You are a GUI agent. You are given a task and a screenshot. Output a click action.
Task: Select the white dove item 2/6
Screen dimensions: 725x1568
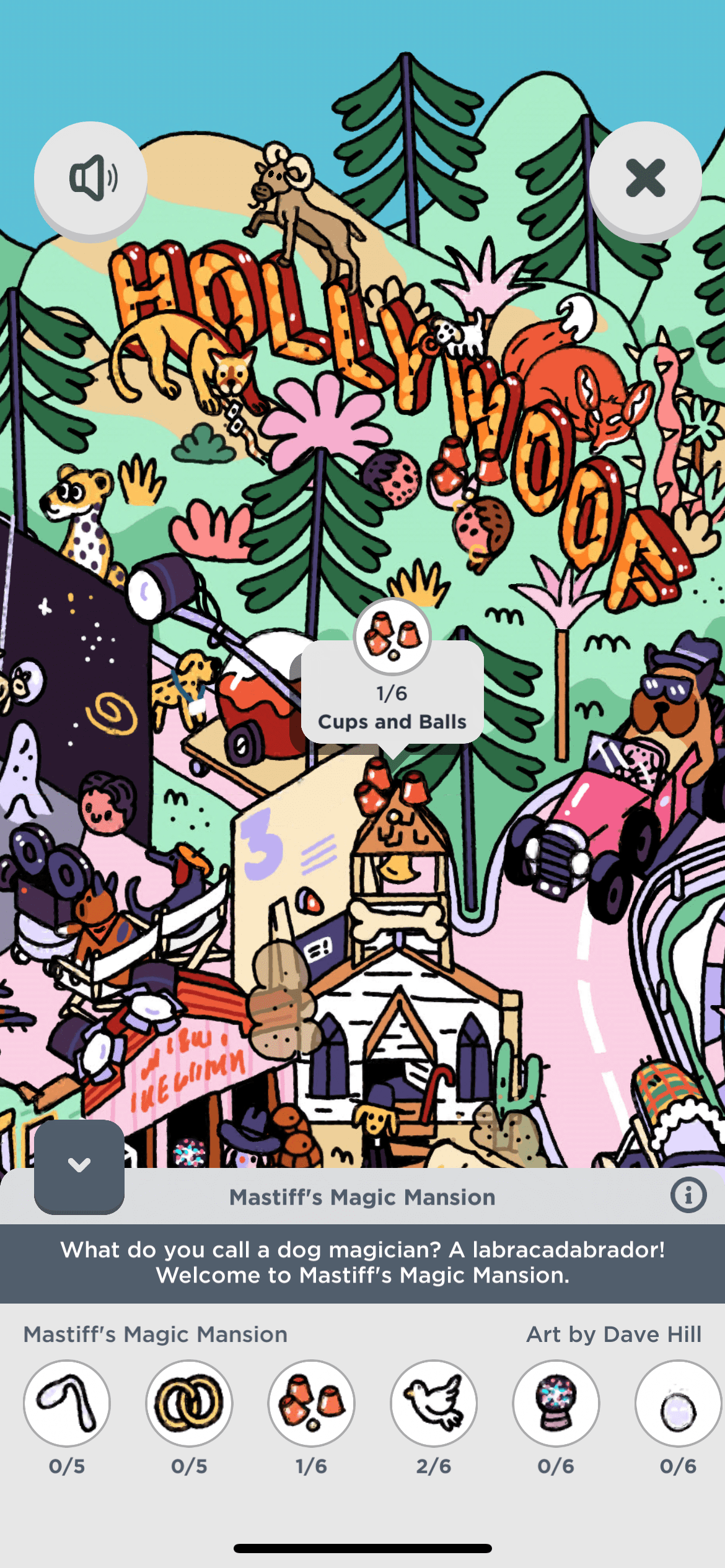pyautogui.click(x=434, y=1403)
